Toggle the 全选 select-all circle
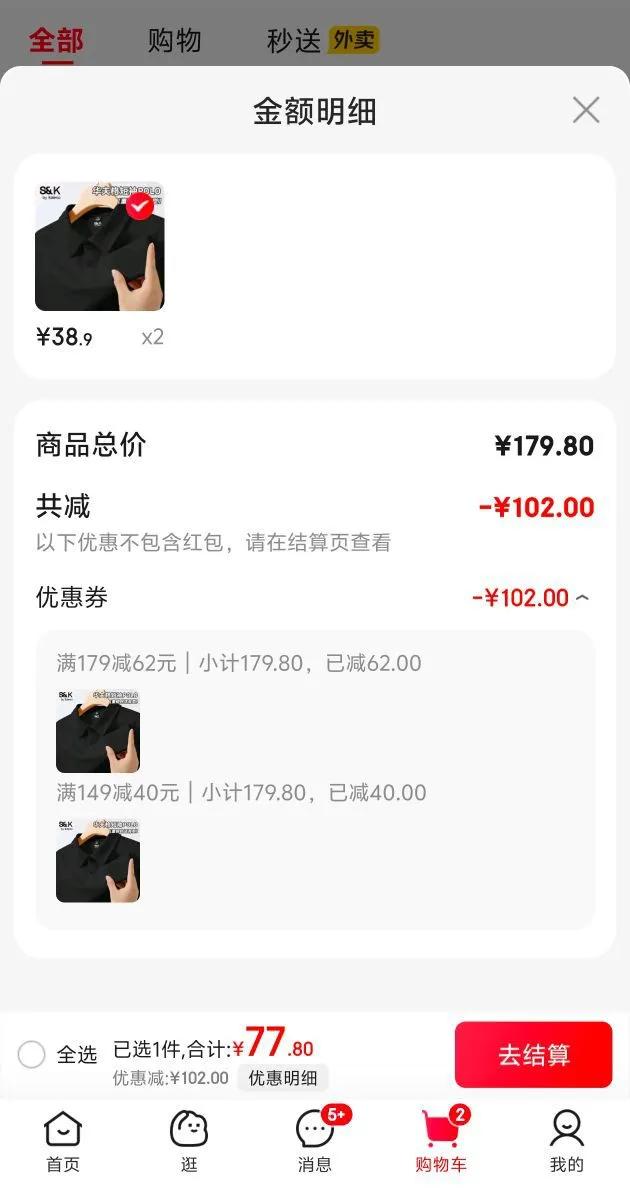 (32, 1054)
